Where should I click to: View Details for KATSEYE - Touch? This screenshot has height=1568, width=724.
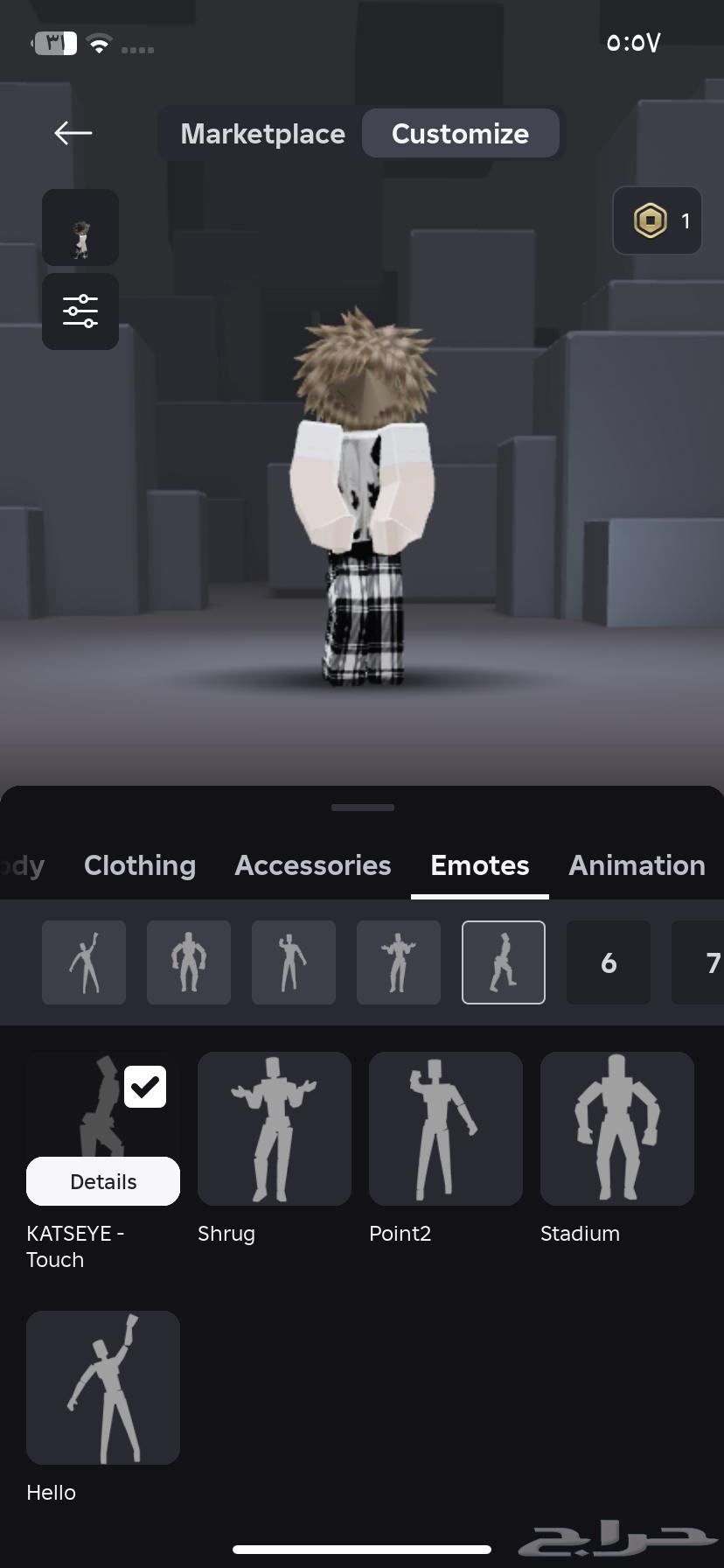[103, 1181]
